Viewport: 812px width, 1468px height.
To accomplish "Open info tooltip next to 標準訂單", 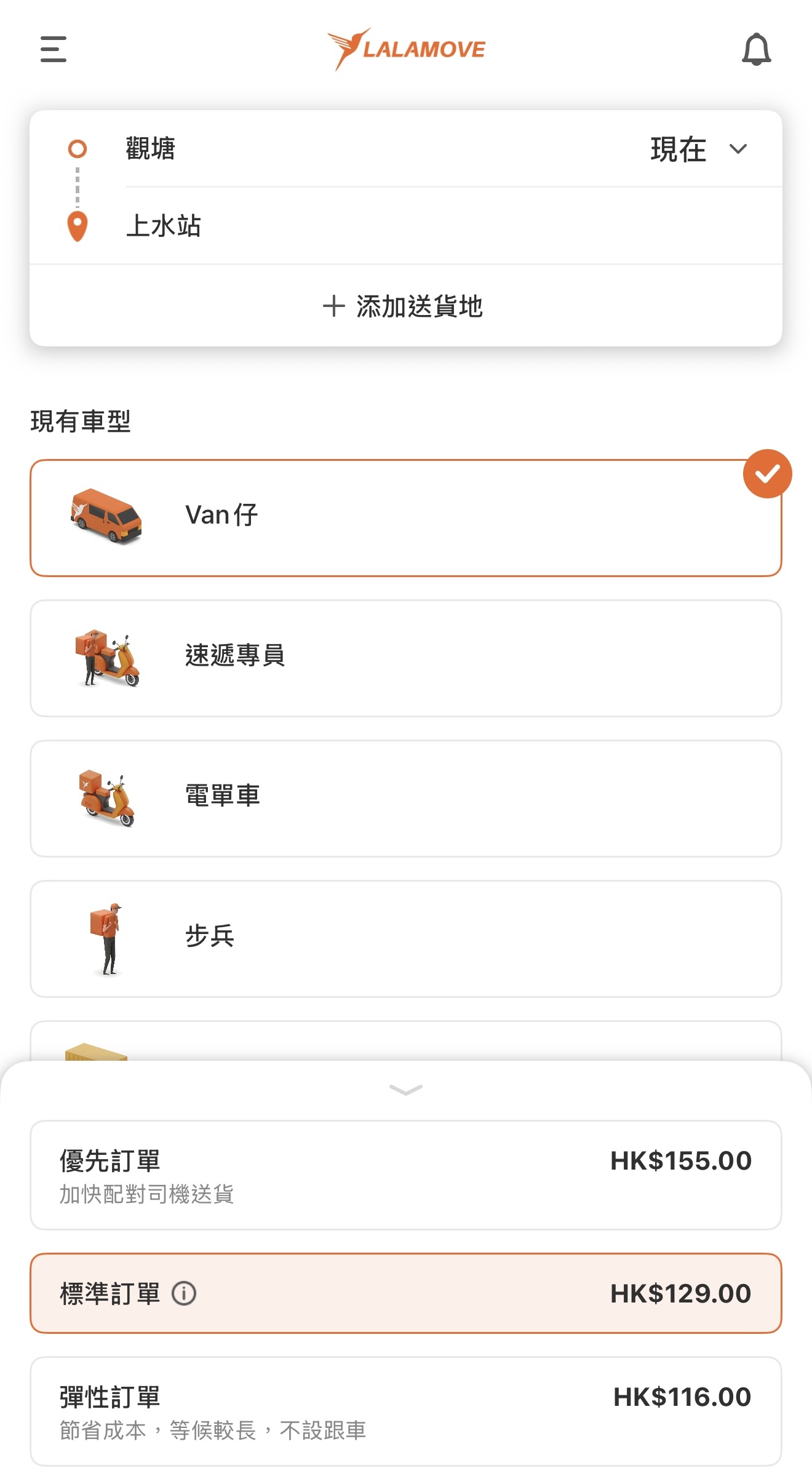I will coord(184,1292).
